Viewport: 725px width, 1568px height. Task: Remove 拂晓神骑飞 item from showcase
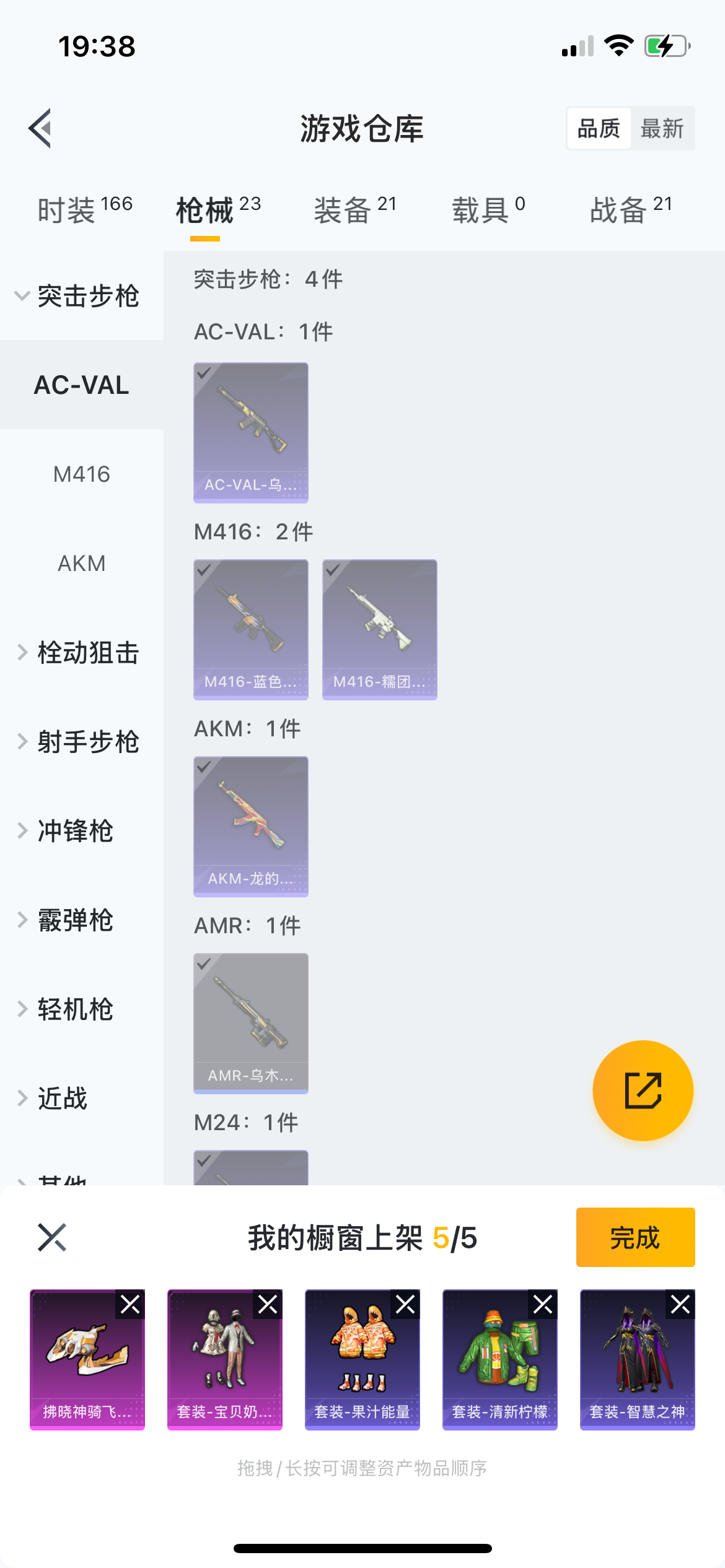(x=131, y=1304)
